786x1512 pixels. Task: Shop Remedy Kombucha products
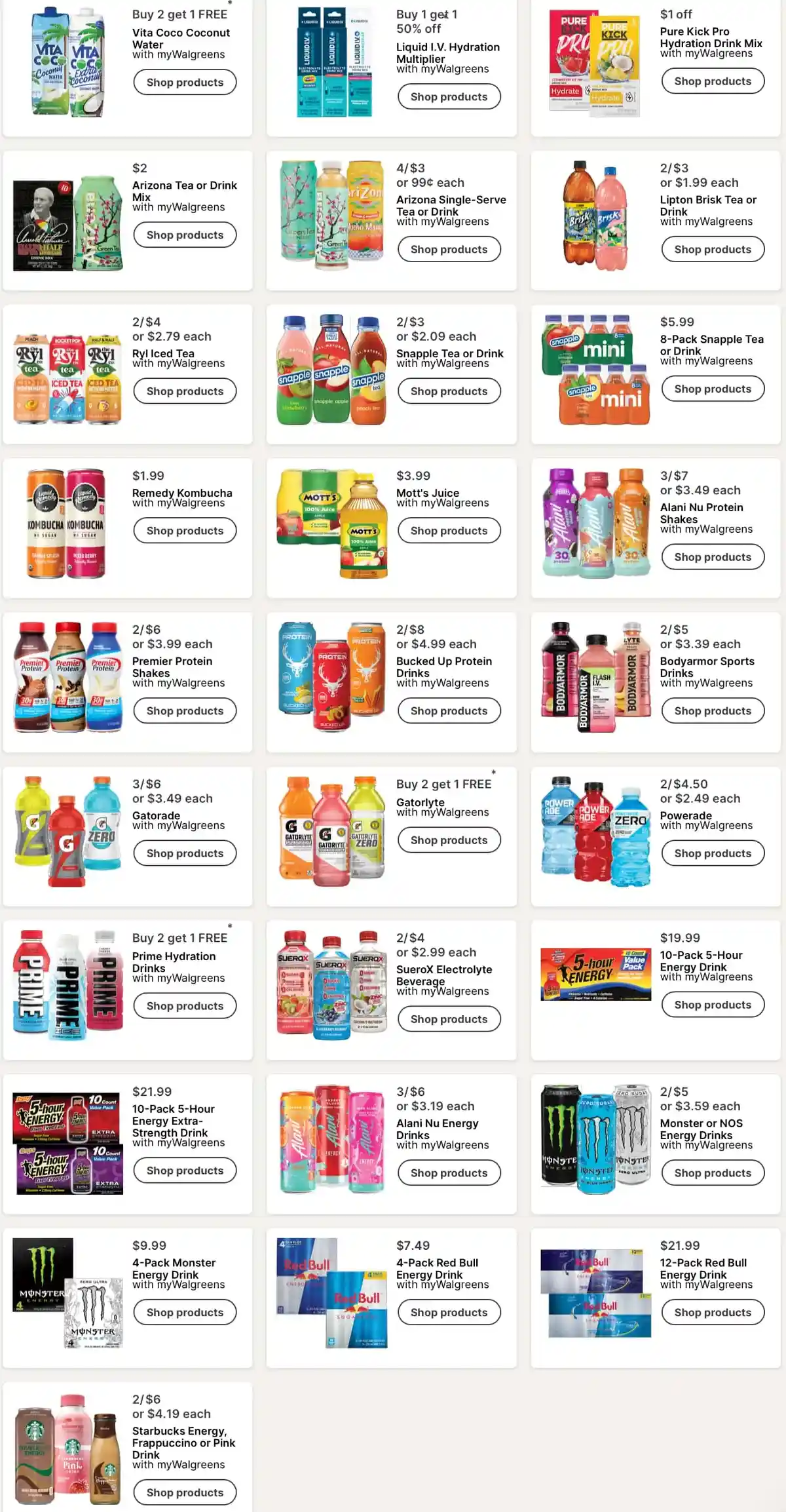(x=185, y=531)
